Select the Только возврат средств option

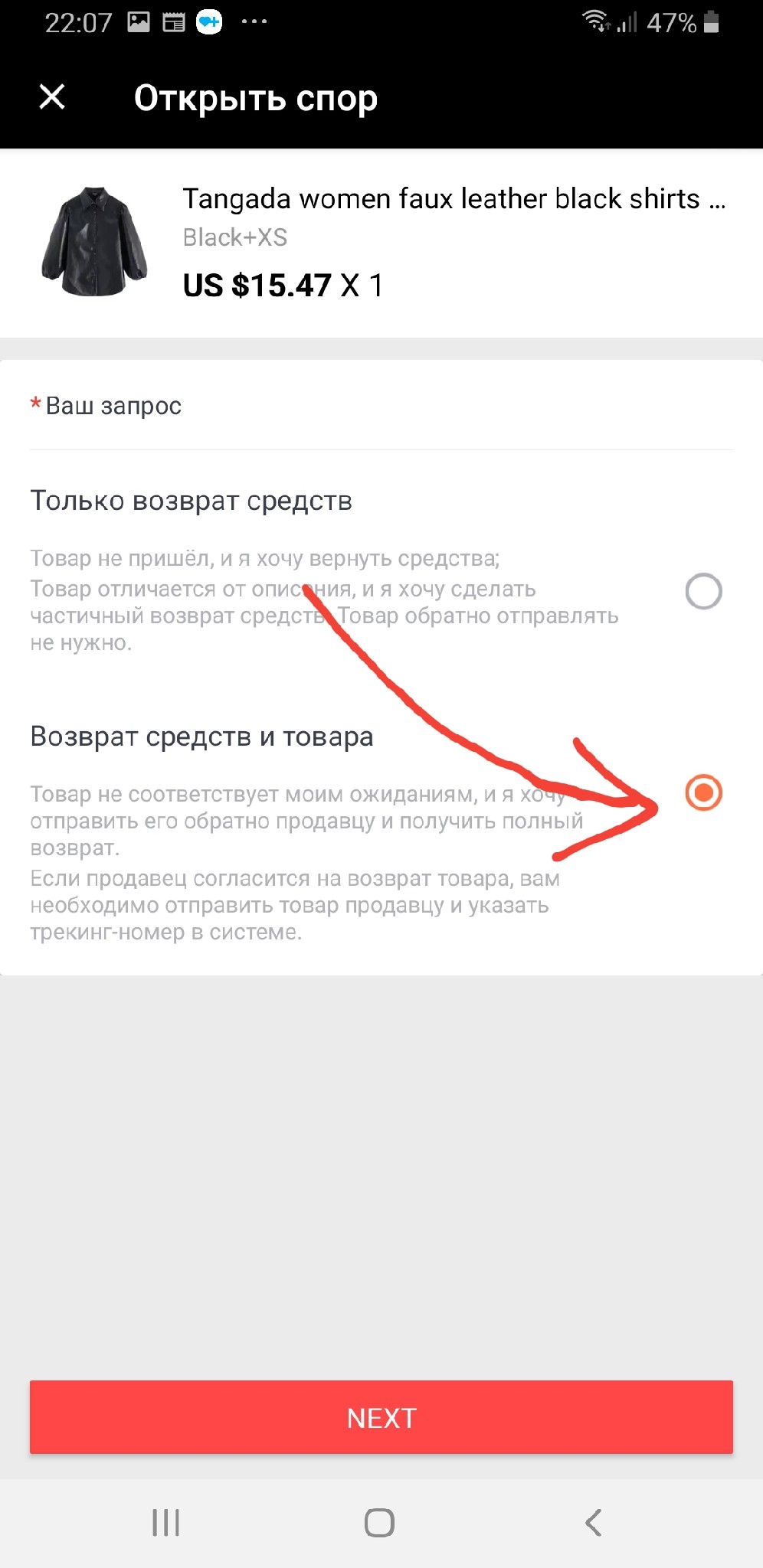[x=703, y=591]
